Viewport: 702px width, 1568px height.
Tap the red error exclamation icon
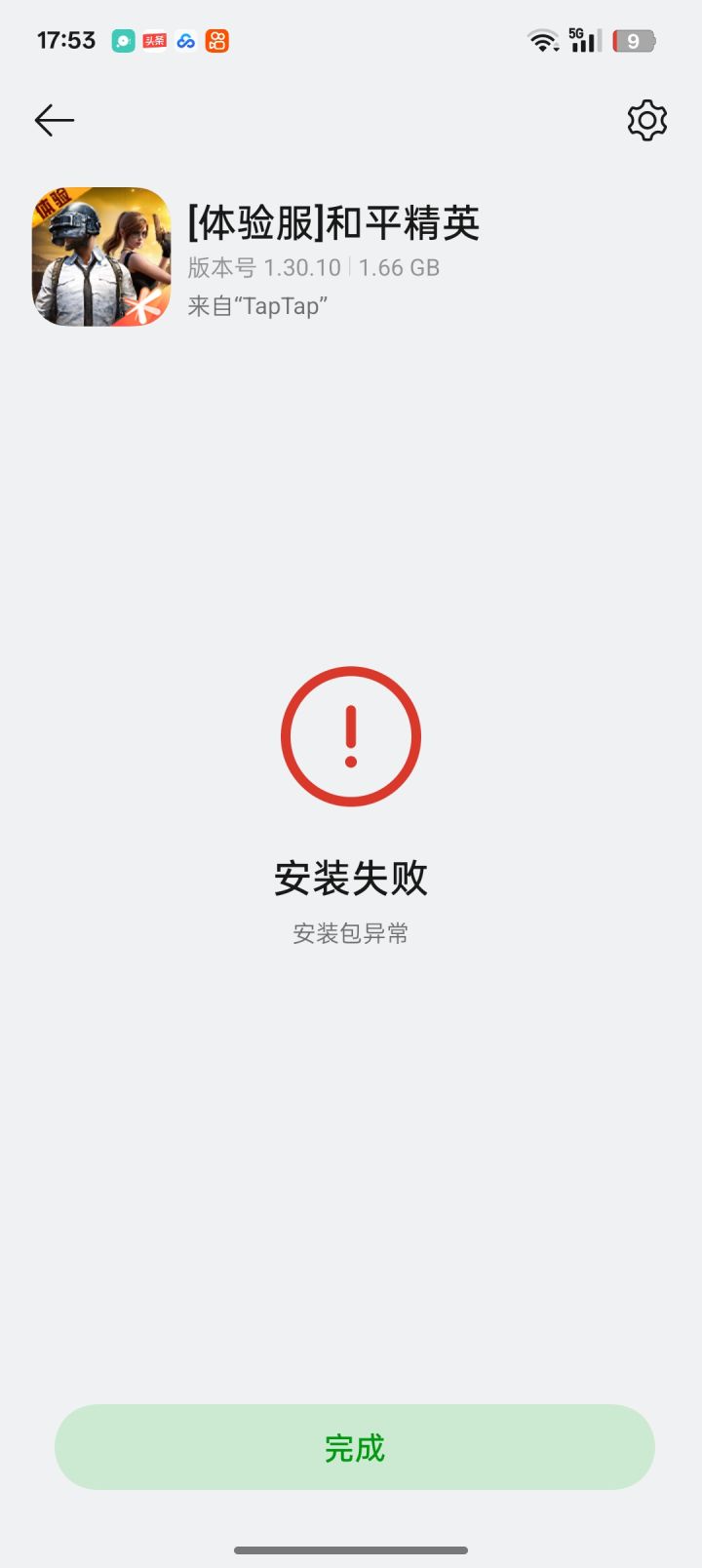351,735
